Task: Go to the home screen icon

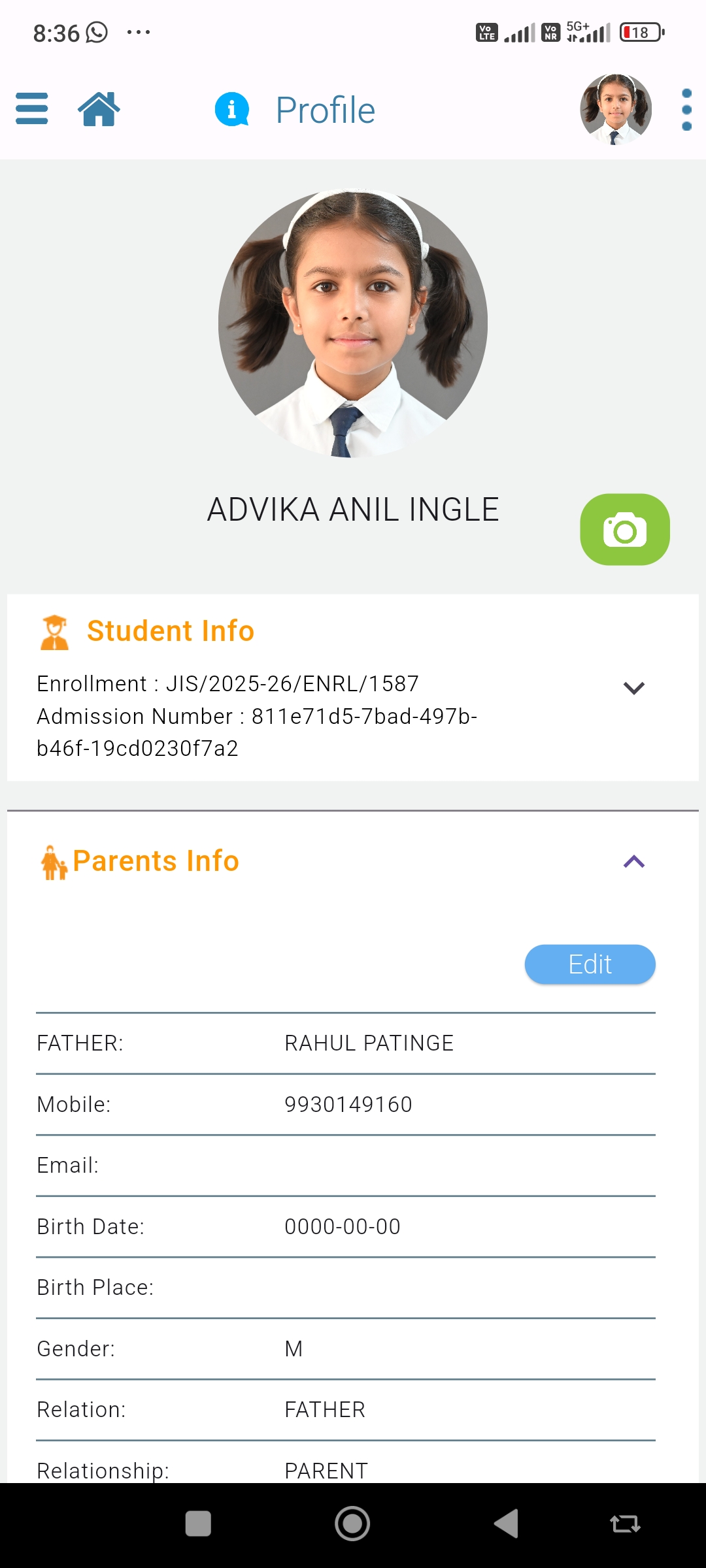Action: (x=99, y=108)
